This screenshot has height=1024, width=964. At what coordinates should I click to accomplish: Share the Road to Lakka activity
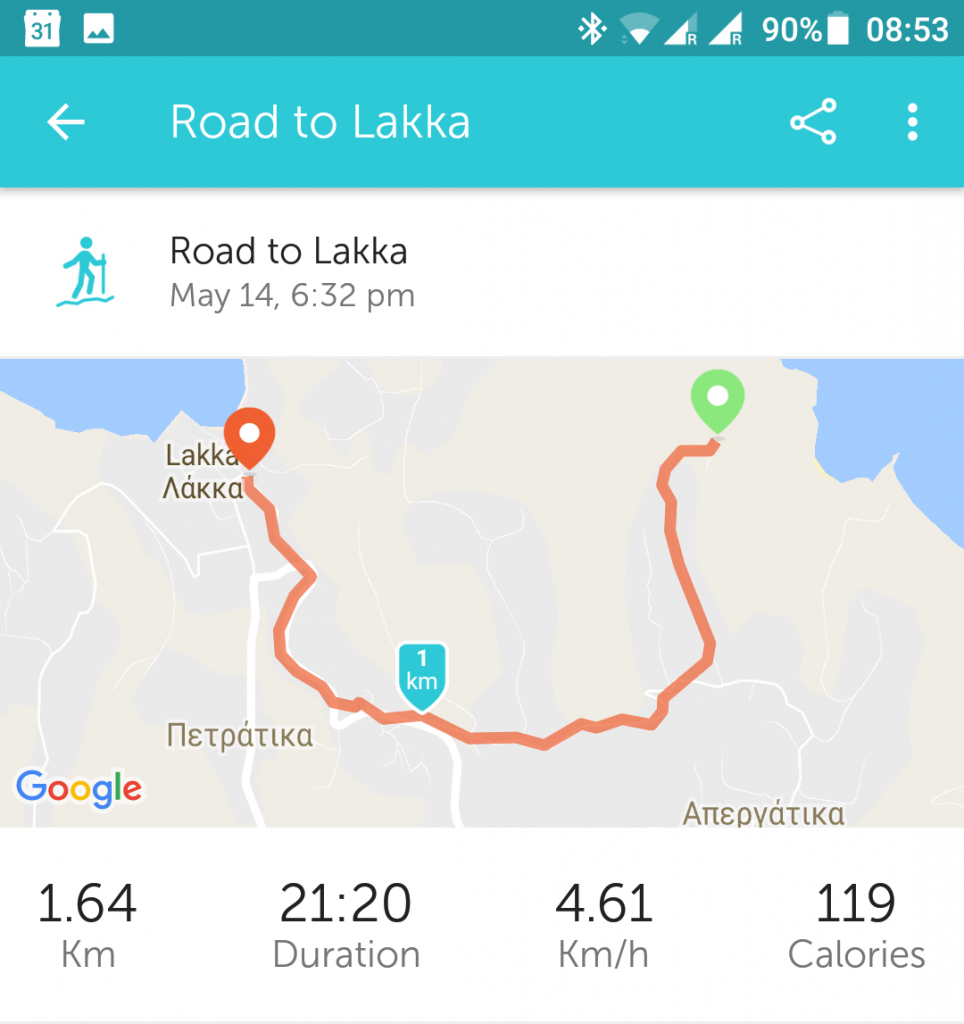pos(812,122)
